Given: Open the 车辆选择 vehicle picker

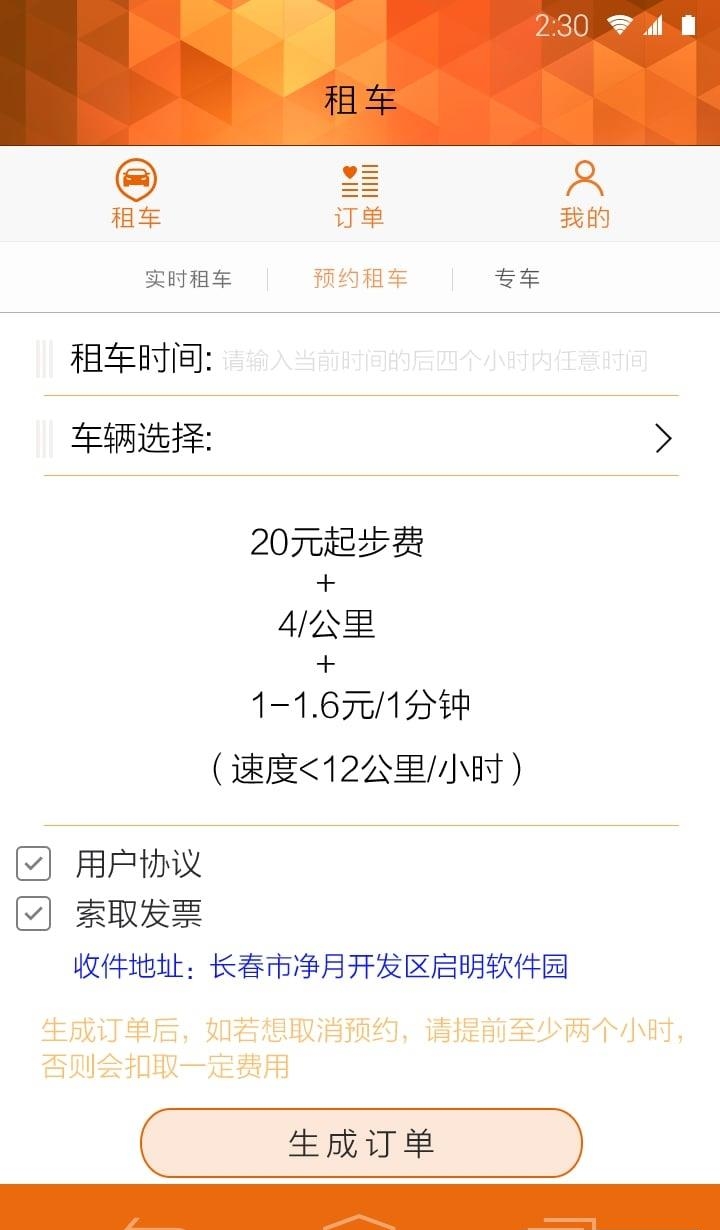Looking at the screenshot, I should [360, 438].
